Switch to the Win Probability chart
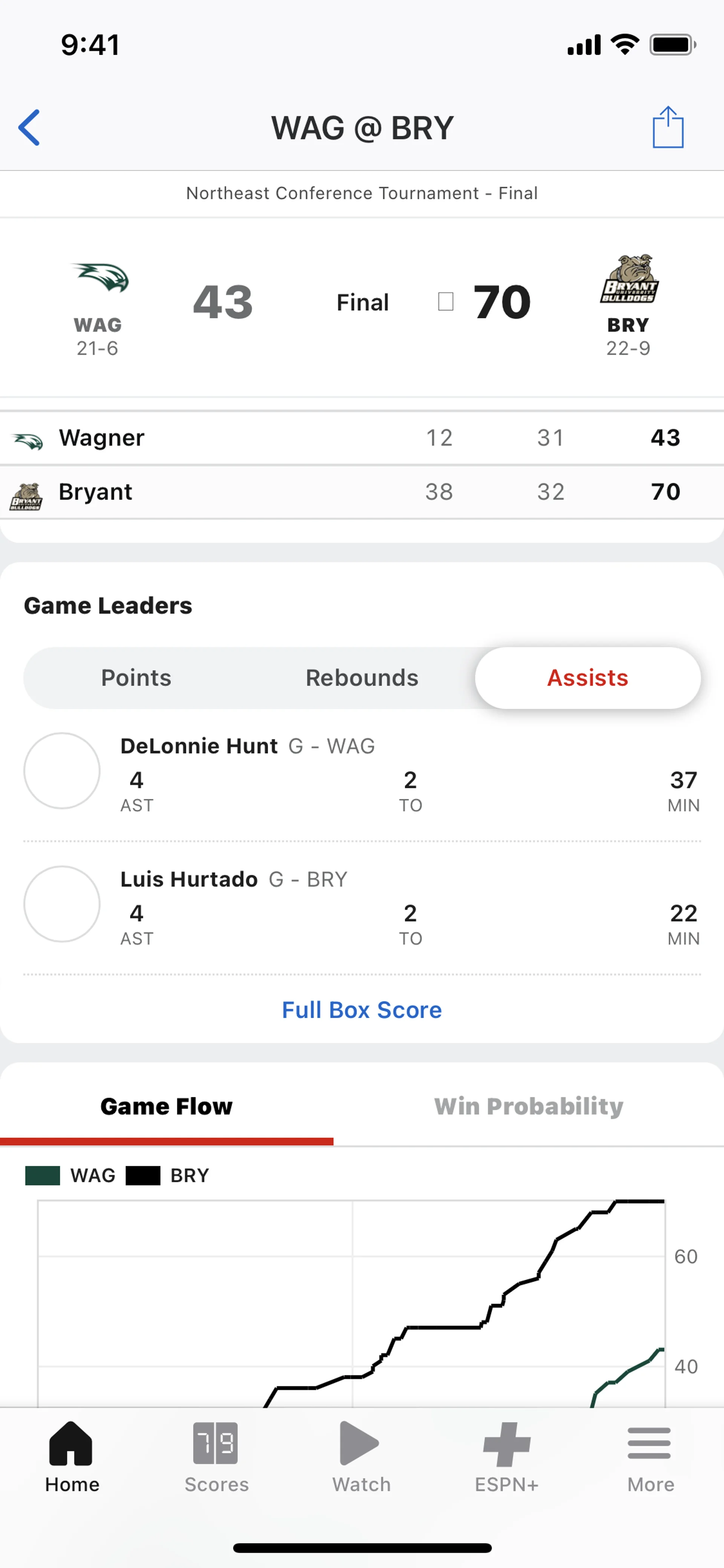 click(528, 1106)
